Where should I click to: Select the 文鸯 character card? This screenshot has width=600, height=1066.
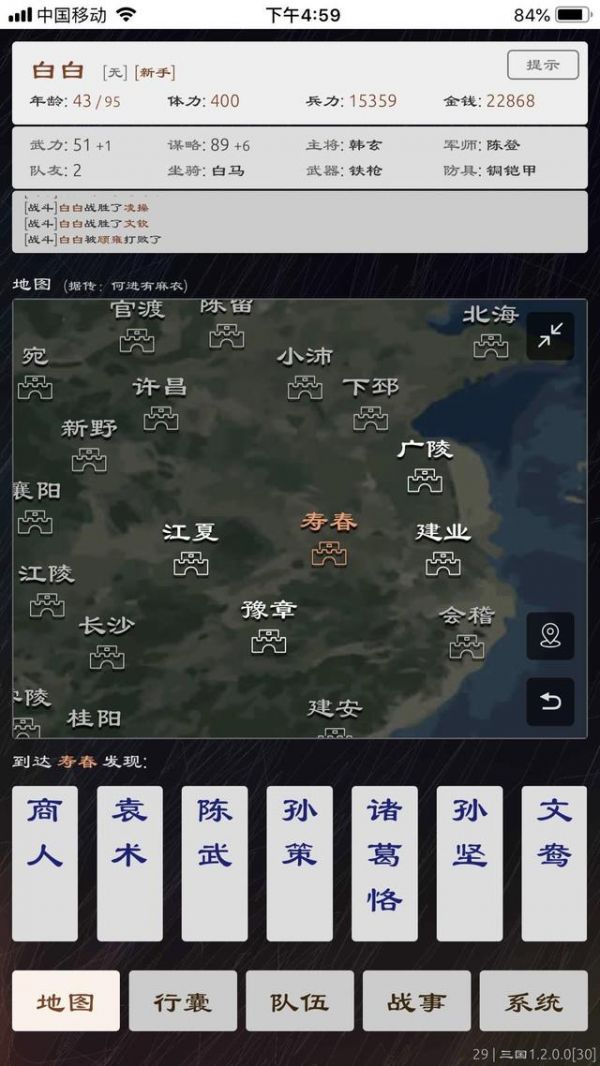pyautogui.click(x=554, y=863)
